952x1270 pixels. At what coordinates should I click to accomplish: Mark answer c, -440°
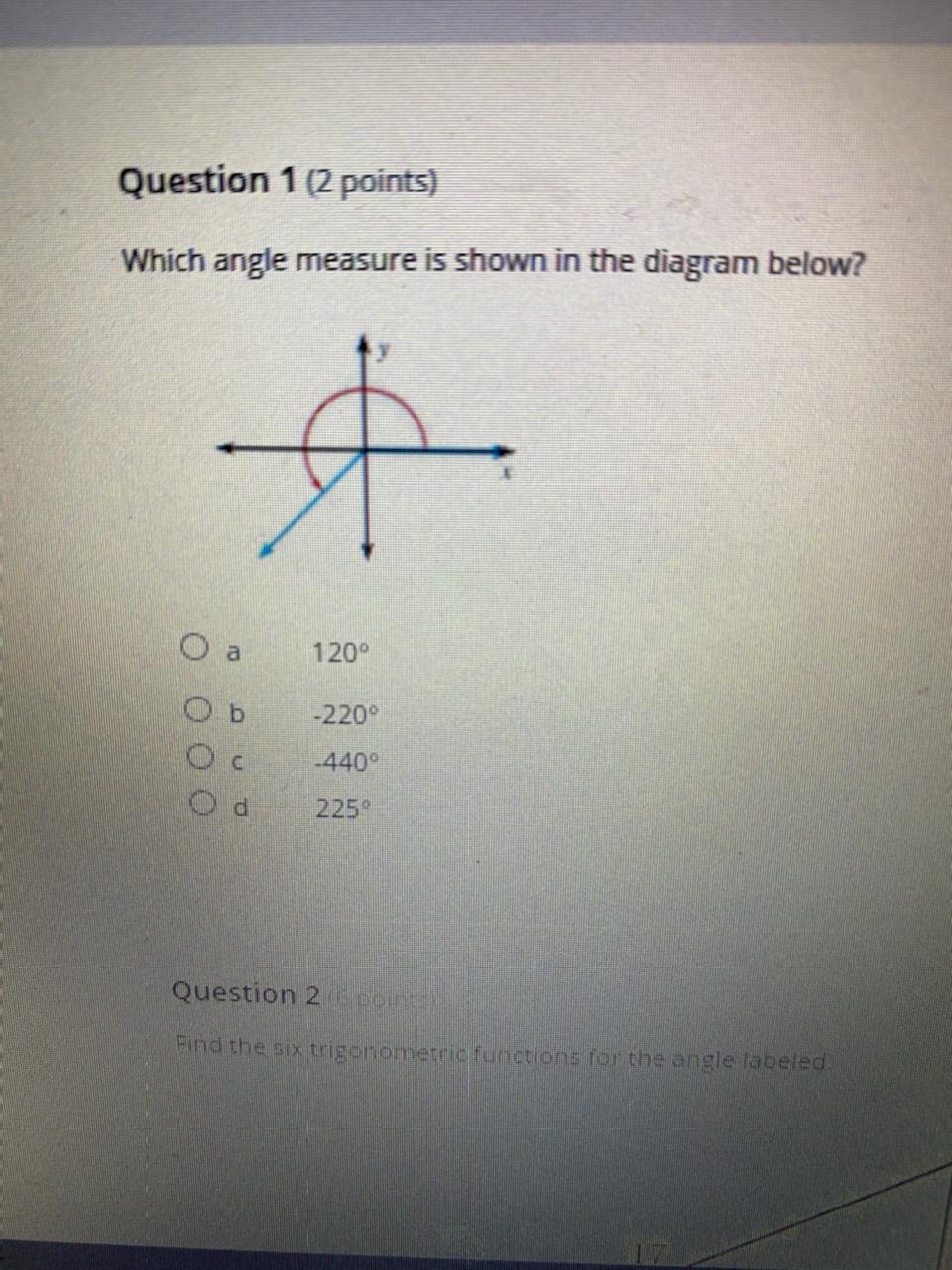(199, 758)
